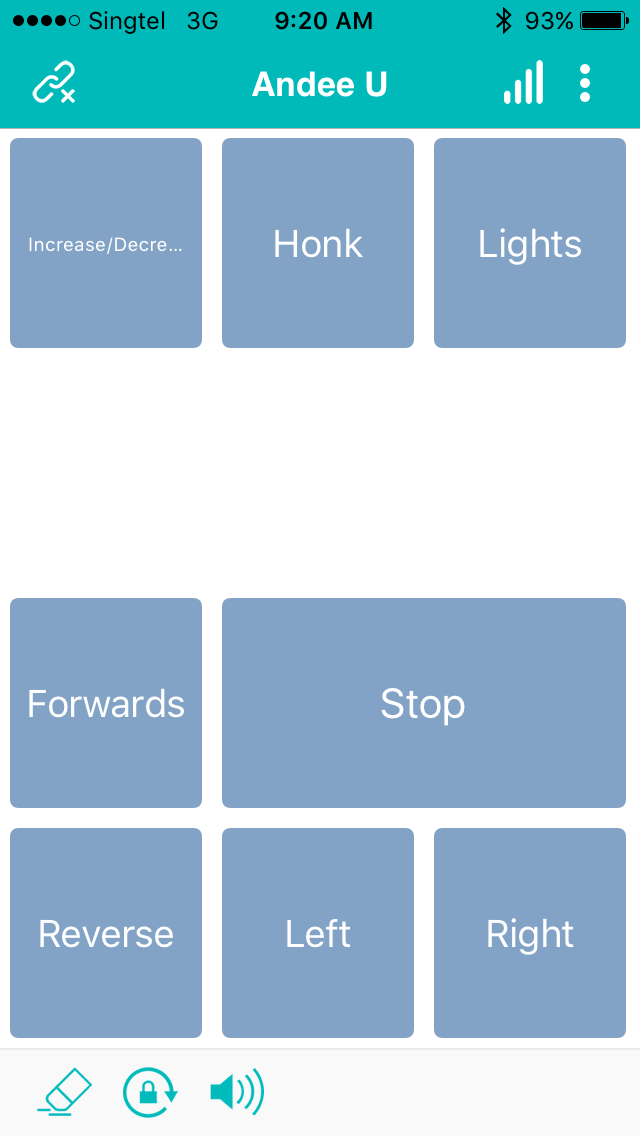Tap the speaker sound icon
This screenshot has height=1136, width=640.
click(x=237, y=1092)
